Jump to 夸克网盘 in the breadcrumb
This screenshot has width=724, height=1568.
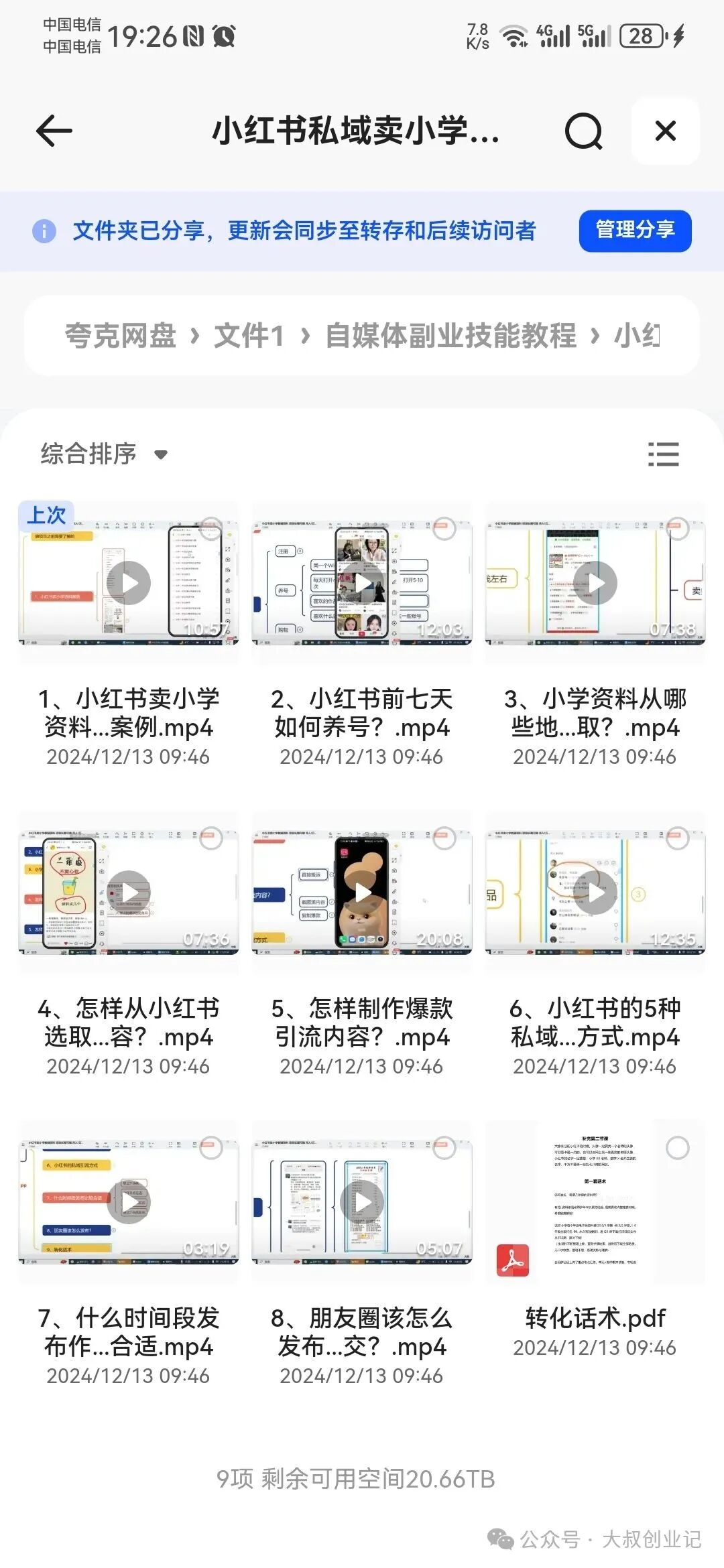click(x=120, y=335)
